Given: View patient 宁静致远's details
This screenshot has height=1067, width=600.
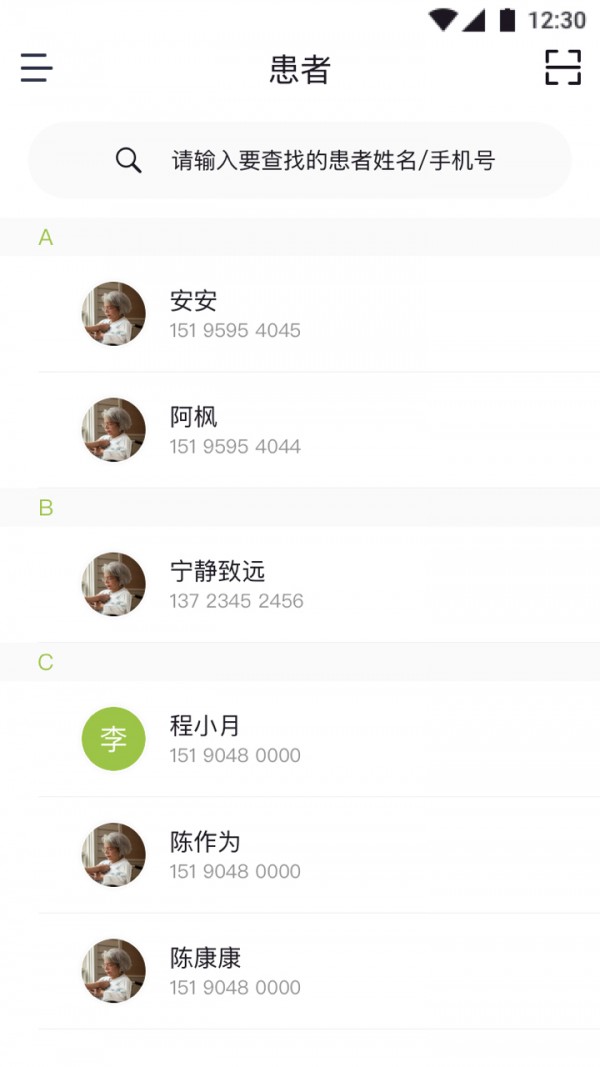Looking at the screenshot, I should pyautogui.click(x=300, y=584).
